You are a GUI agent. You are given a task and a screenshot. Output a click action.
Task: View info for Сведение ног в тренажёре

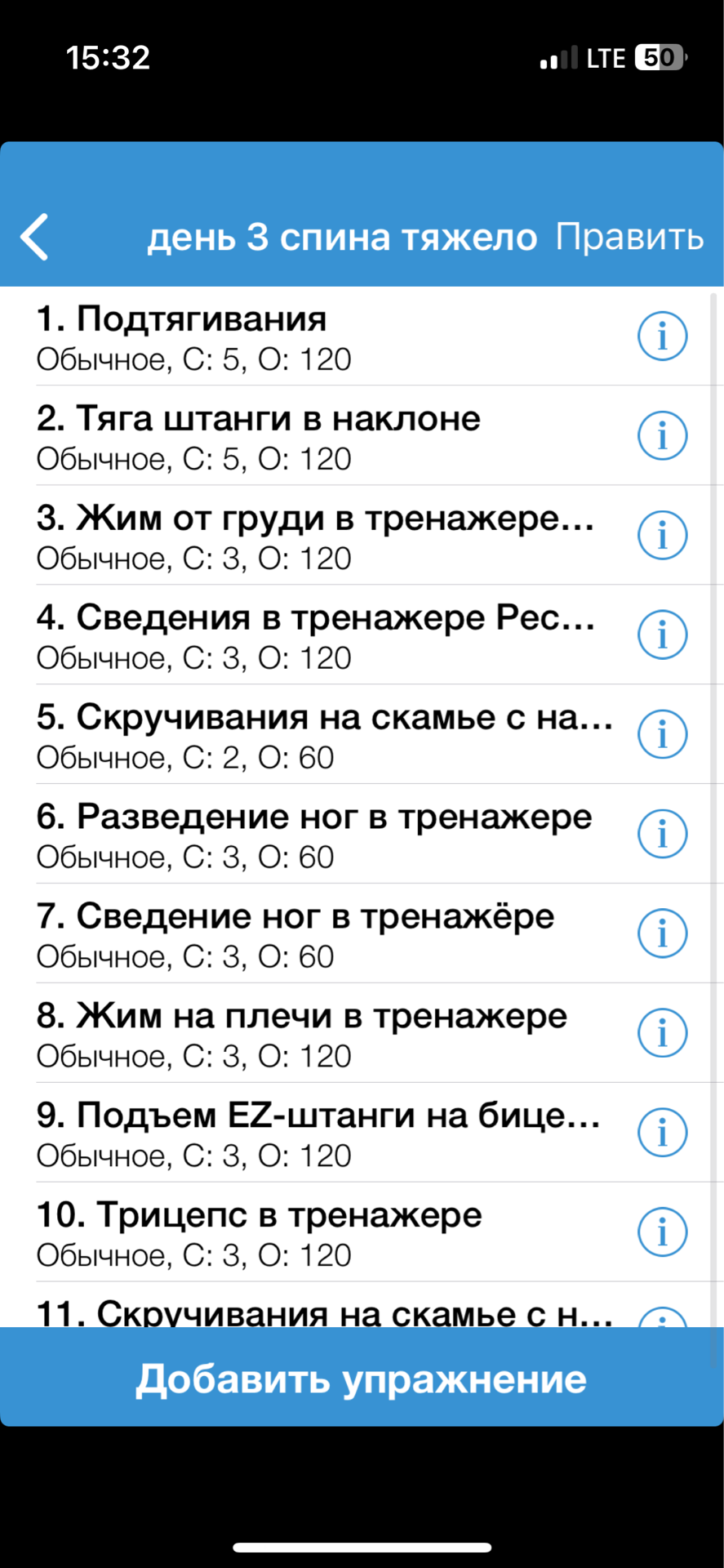click(x=662, y=934)
